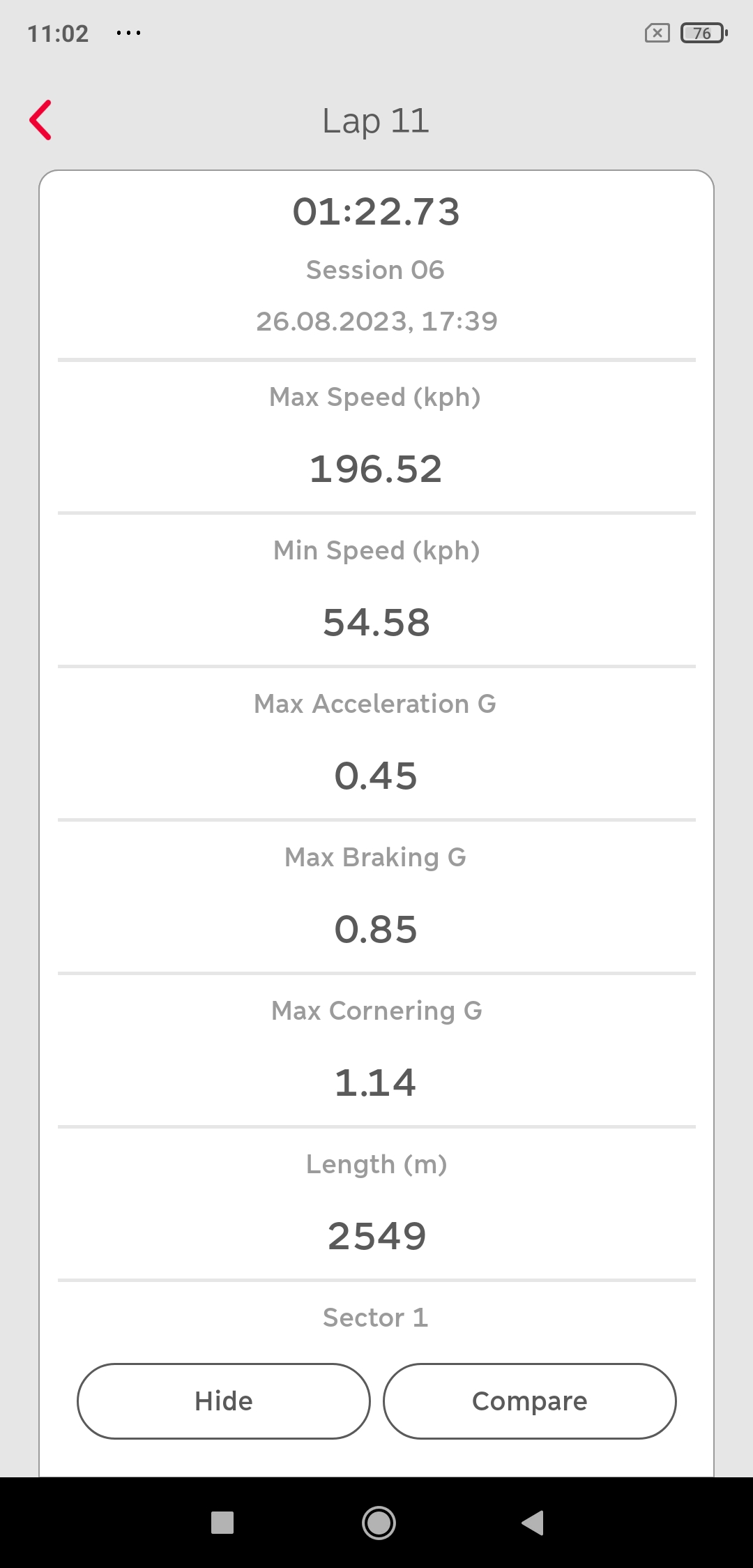Open the recent apps overview
This screenshot has width=753, height=1568.
(x=222, y=1523)
